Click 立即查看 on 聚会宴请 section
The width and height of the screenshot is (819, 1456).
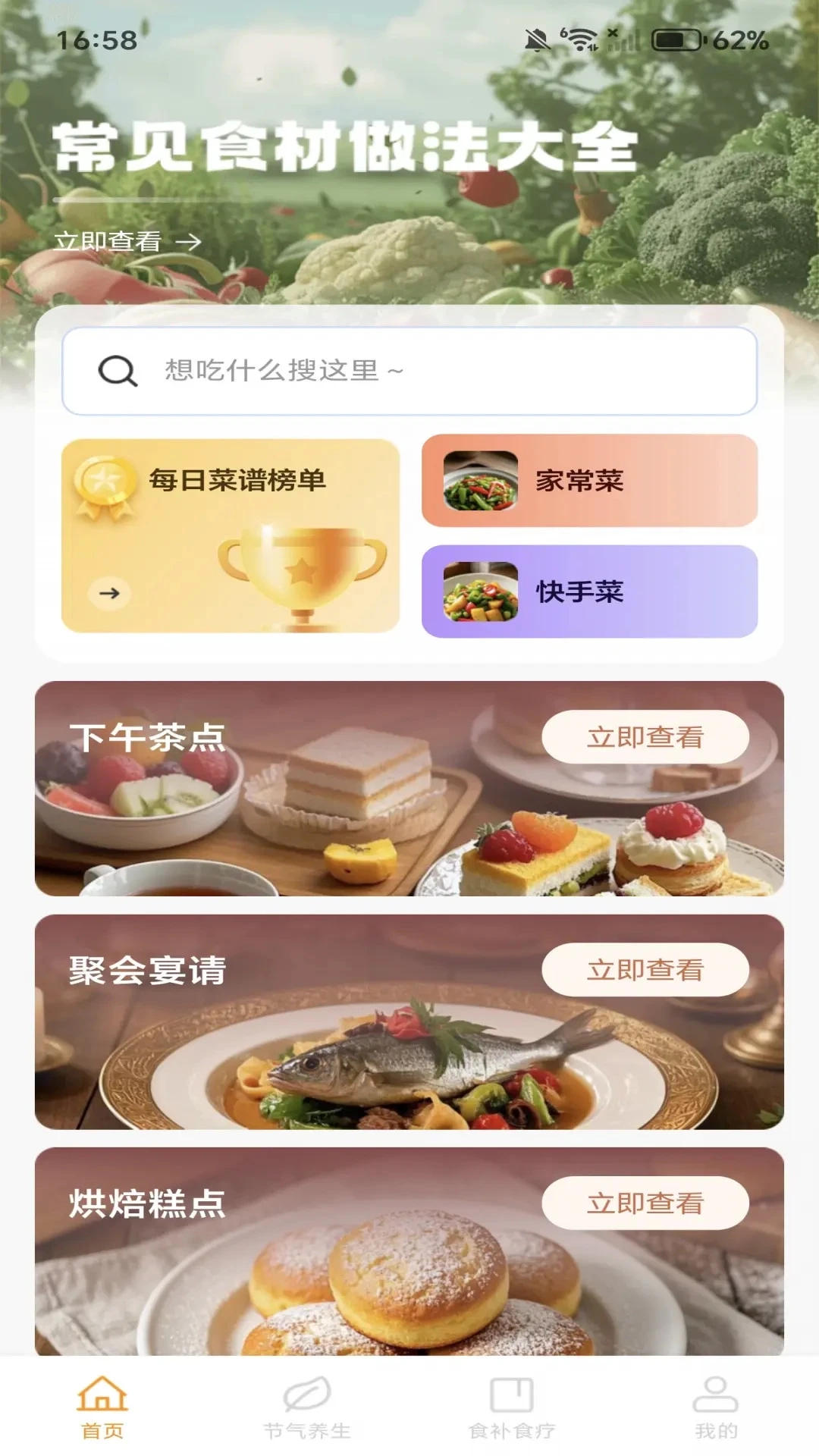tap(645, 968)
